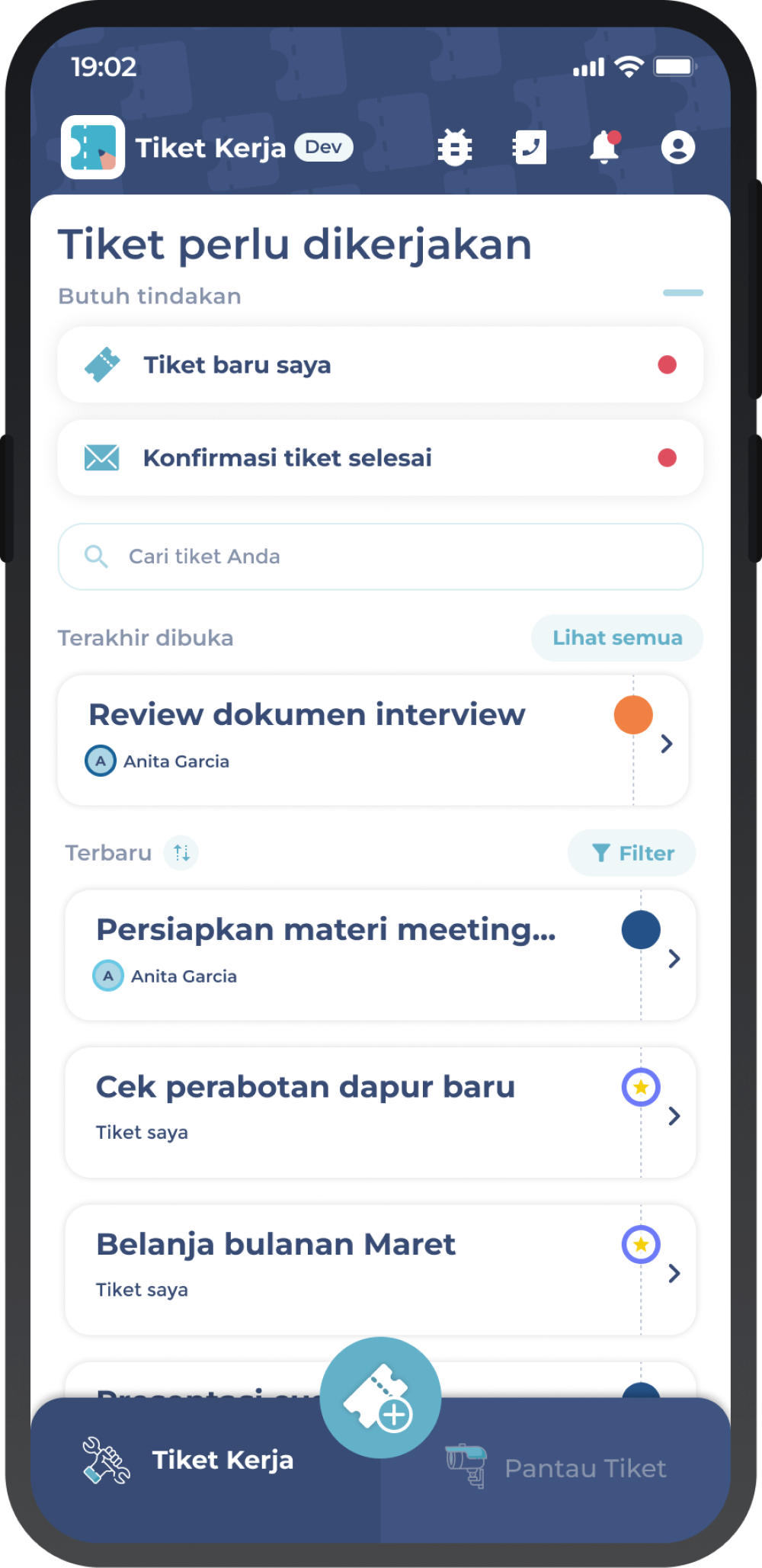Open the user profile icon
762x1568 pixels.
pos(677,147)
